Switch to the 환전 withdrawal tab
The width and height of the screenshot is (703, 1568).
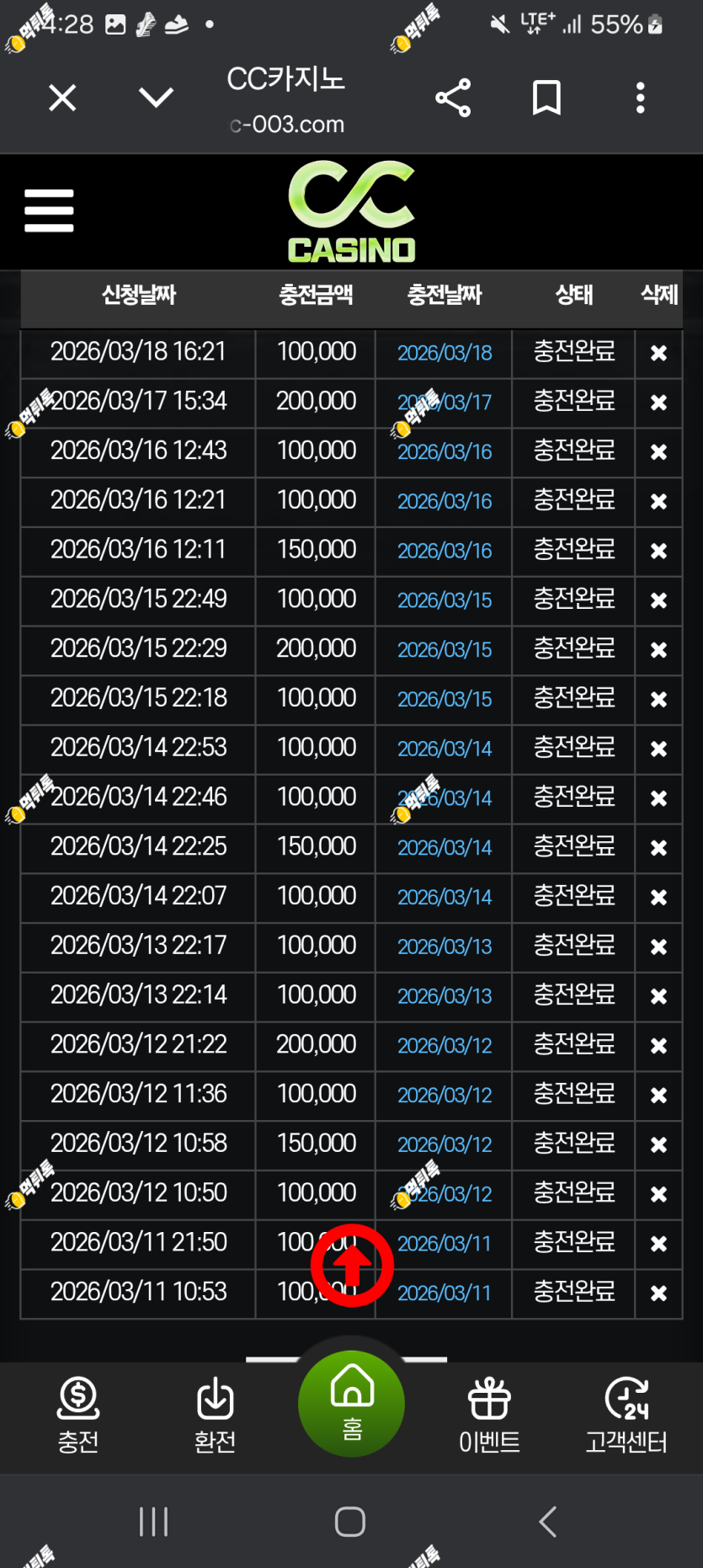coord(215,1415)
